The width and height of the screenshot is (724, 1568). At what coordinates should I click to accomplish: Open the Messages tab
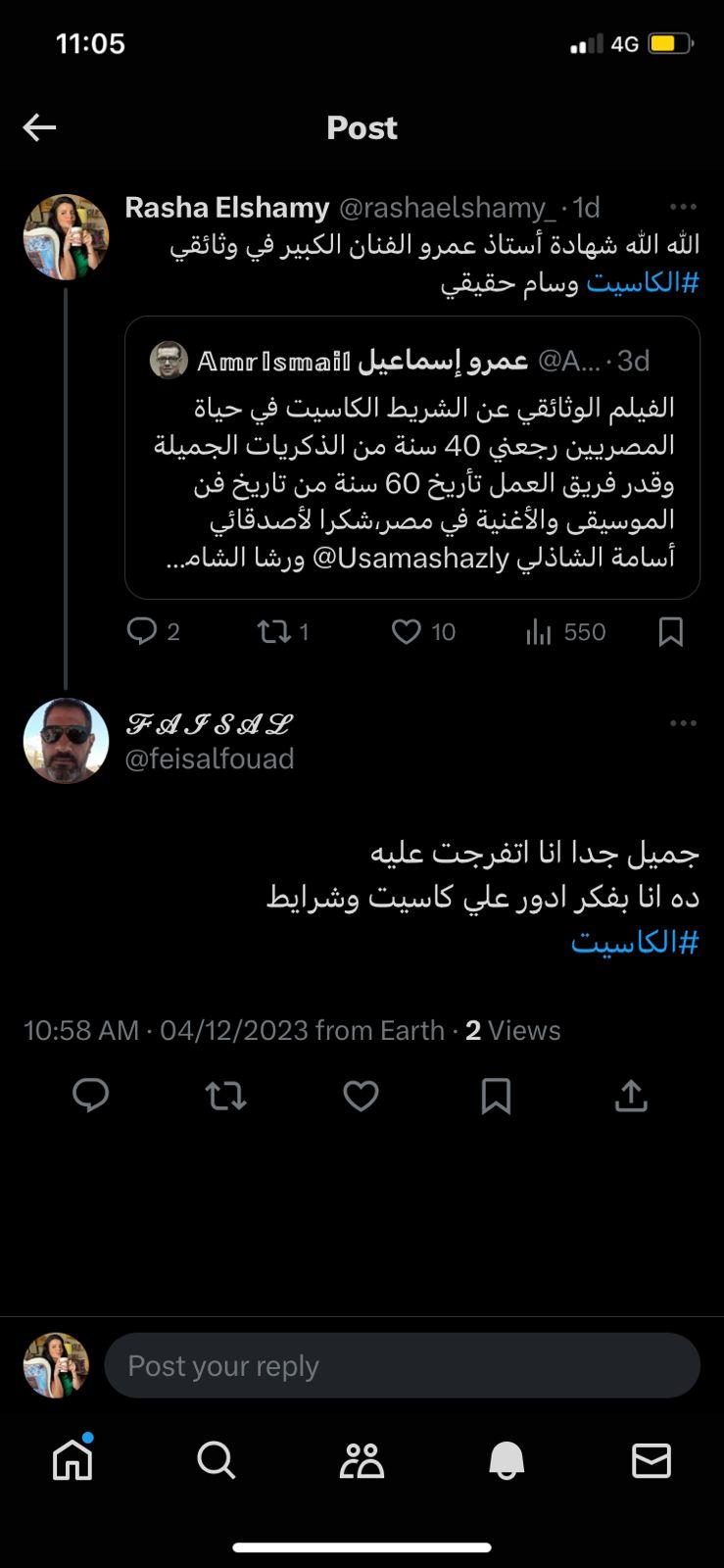point(651,1460)
